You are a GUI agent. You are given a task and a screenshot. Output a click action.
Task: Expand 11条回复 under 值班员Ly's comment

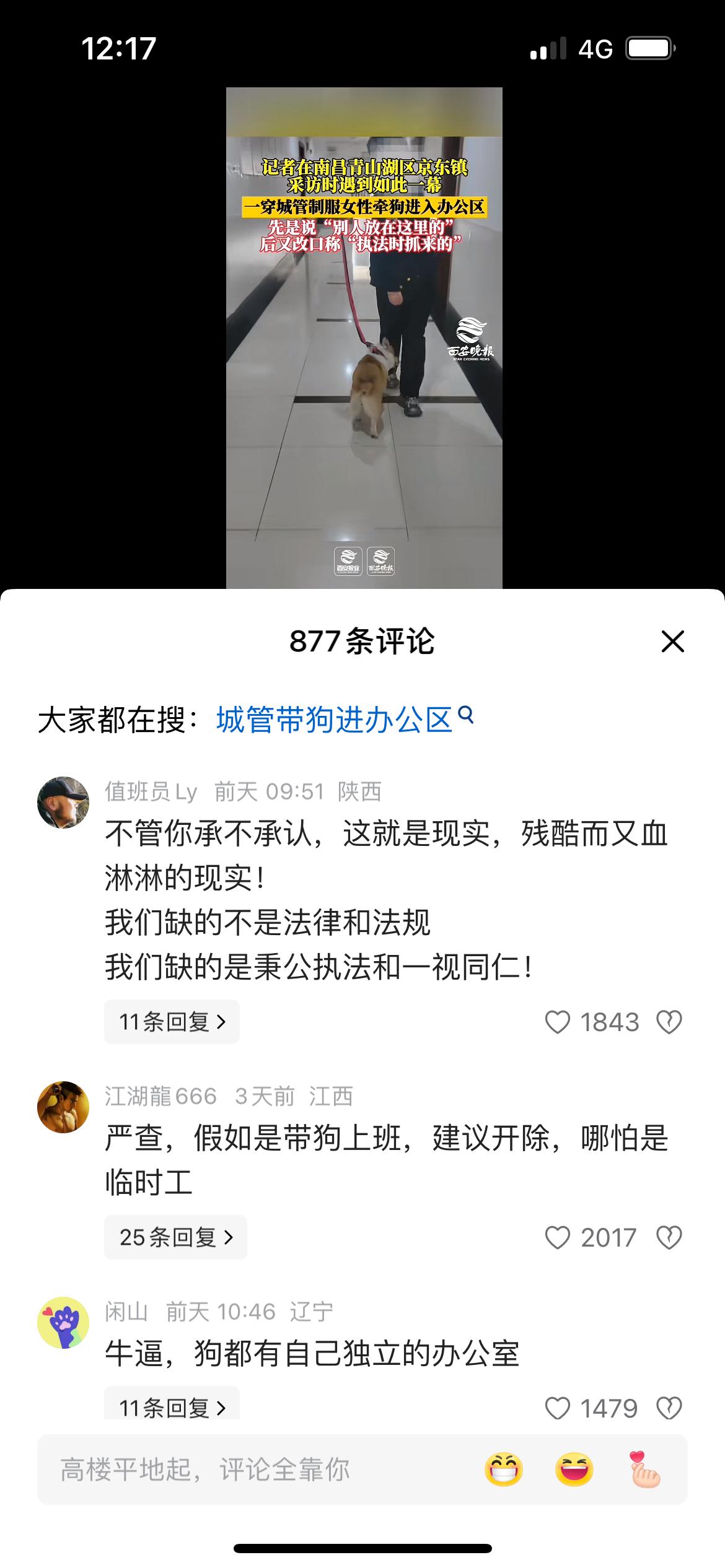point(172,1022)
